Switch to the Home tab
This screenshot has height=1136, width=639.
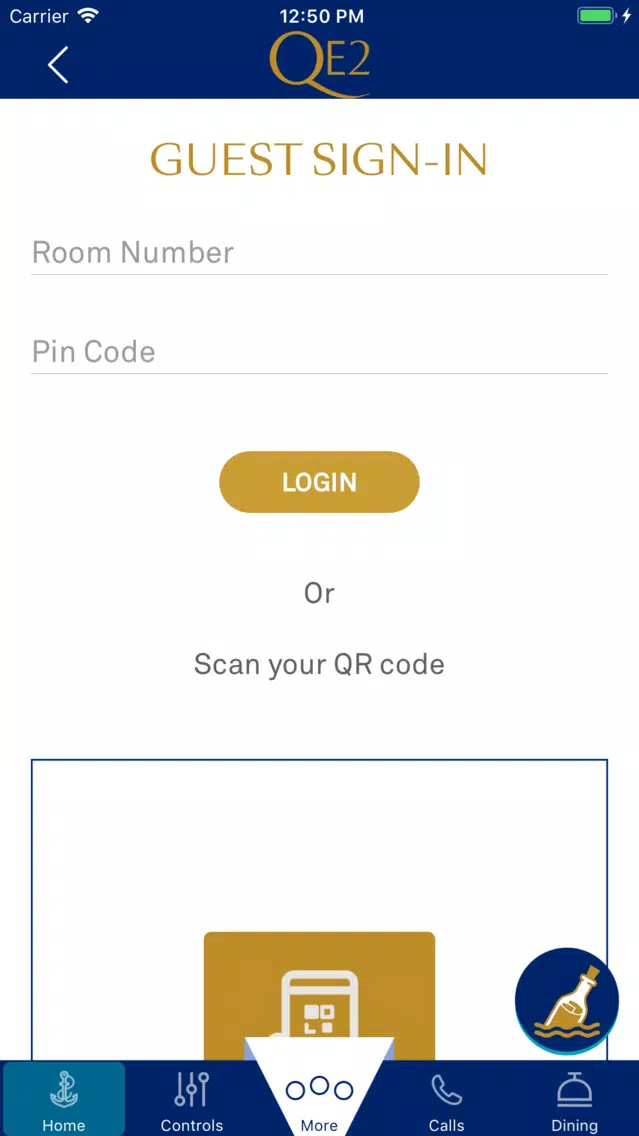[x=64, y=1099]
